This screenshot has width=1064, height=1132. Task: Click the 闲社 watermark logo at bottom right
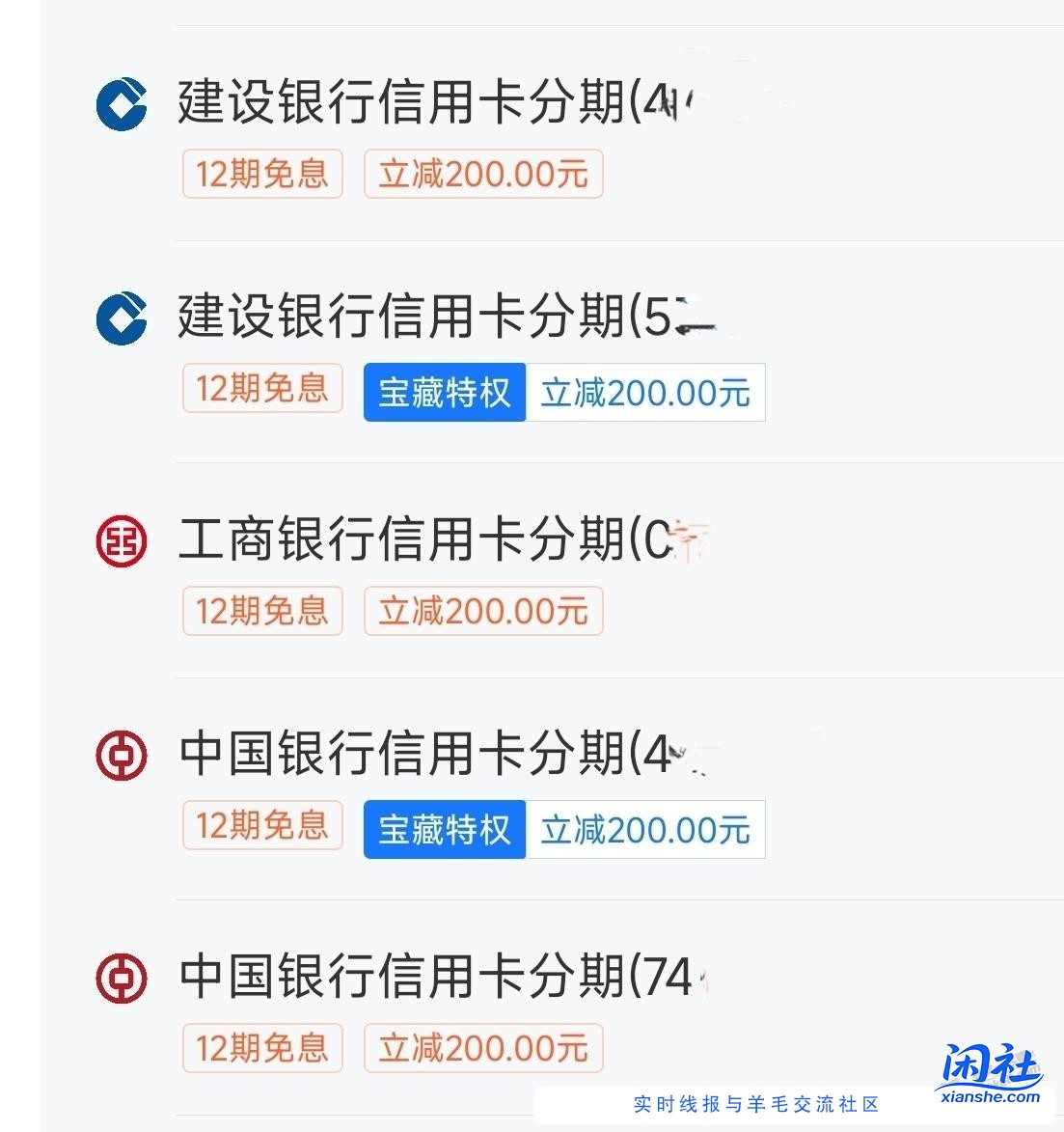click(x=989, y=1071)
